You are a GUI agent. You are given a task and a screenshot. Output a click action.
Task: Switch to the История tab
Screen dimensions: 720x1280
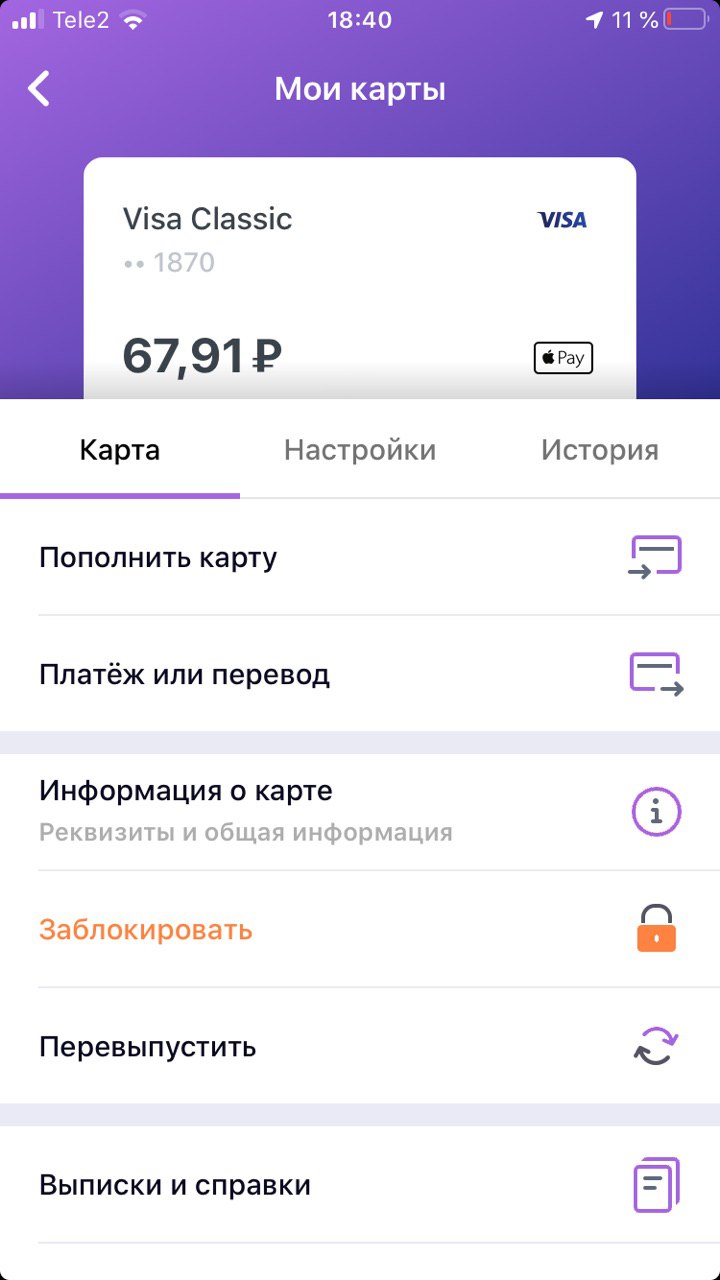tap(600, 450)
